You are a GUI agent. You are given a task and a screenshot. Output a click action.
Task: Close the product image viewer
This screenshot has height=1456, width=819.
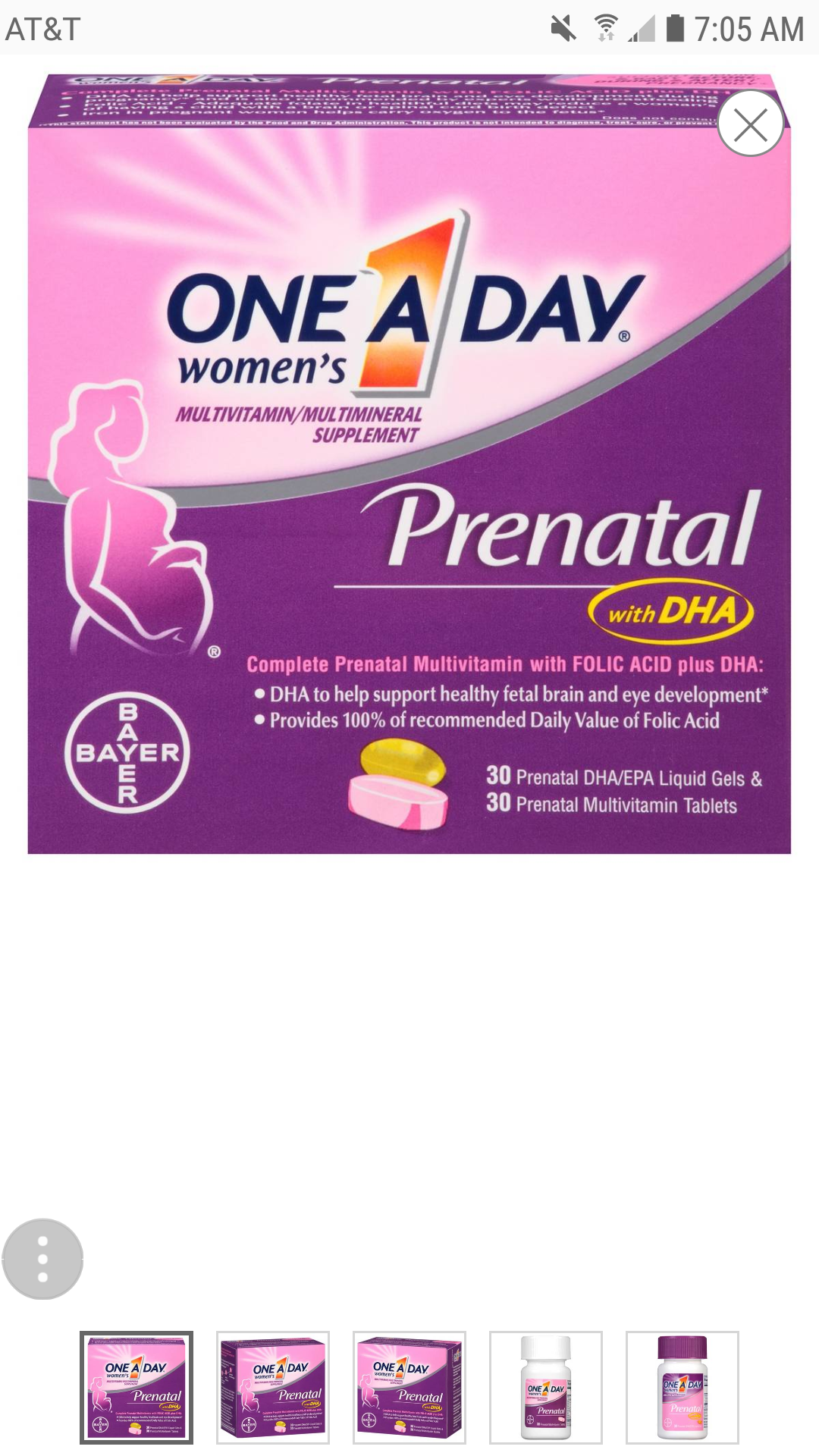tap(750, 124)
